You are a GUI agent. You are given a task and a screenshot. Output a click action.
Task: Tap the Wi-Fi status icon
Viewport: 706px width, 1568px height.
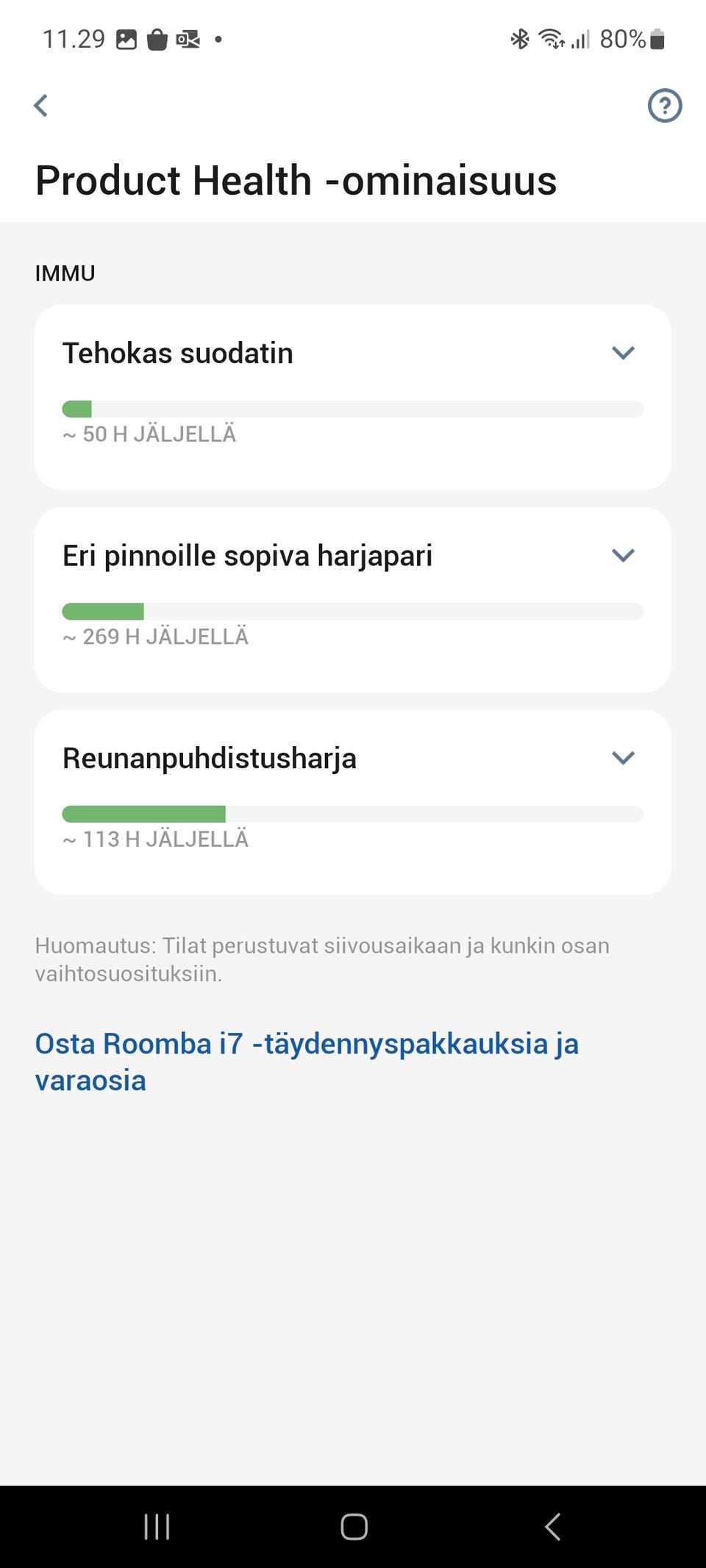(550, 38)
